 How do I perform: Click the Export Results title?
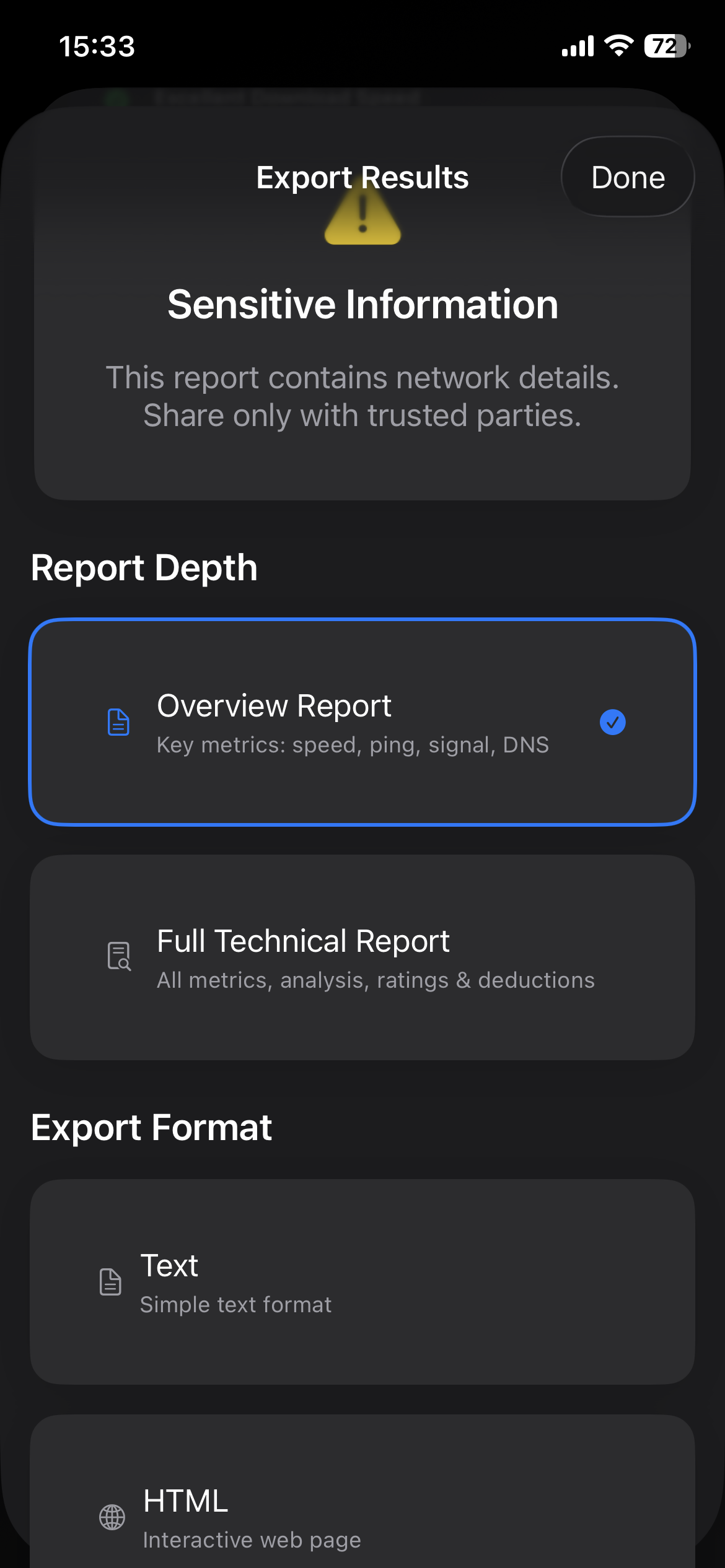click(x=362, y=177)
